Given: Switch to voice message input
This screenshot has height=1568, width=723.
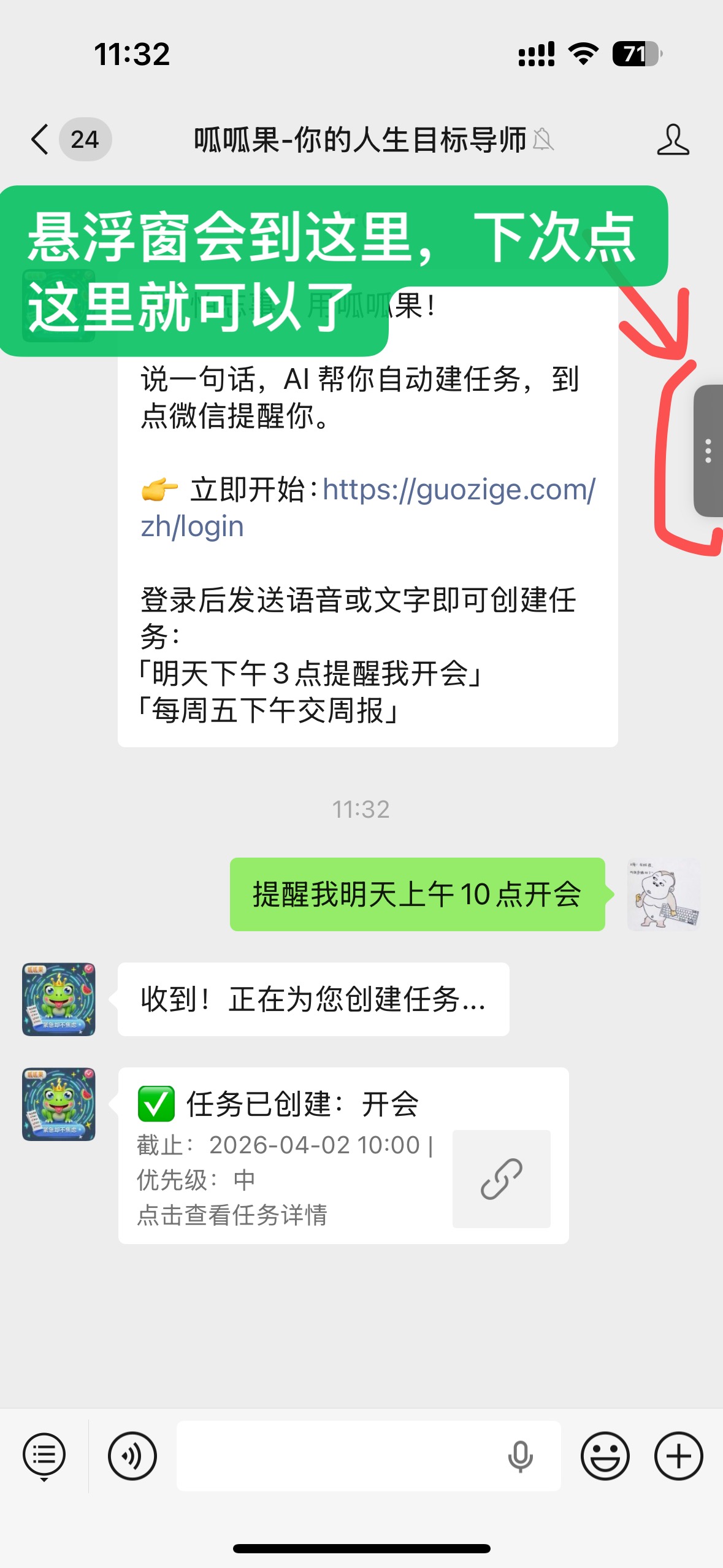Looking at the screenshot, I should pyautogui.click(x=132, y=1456).
